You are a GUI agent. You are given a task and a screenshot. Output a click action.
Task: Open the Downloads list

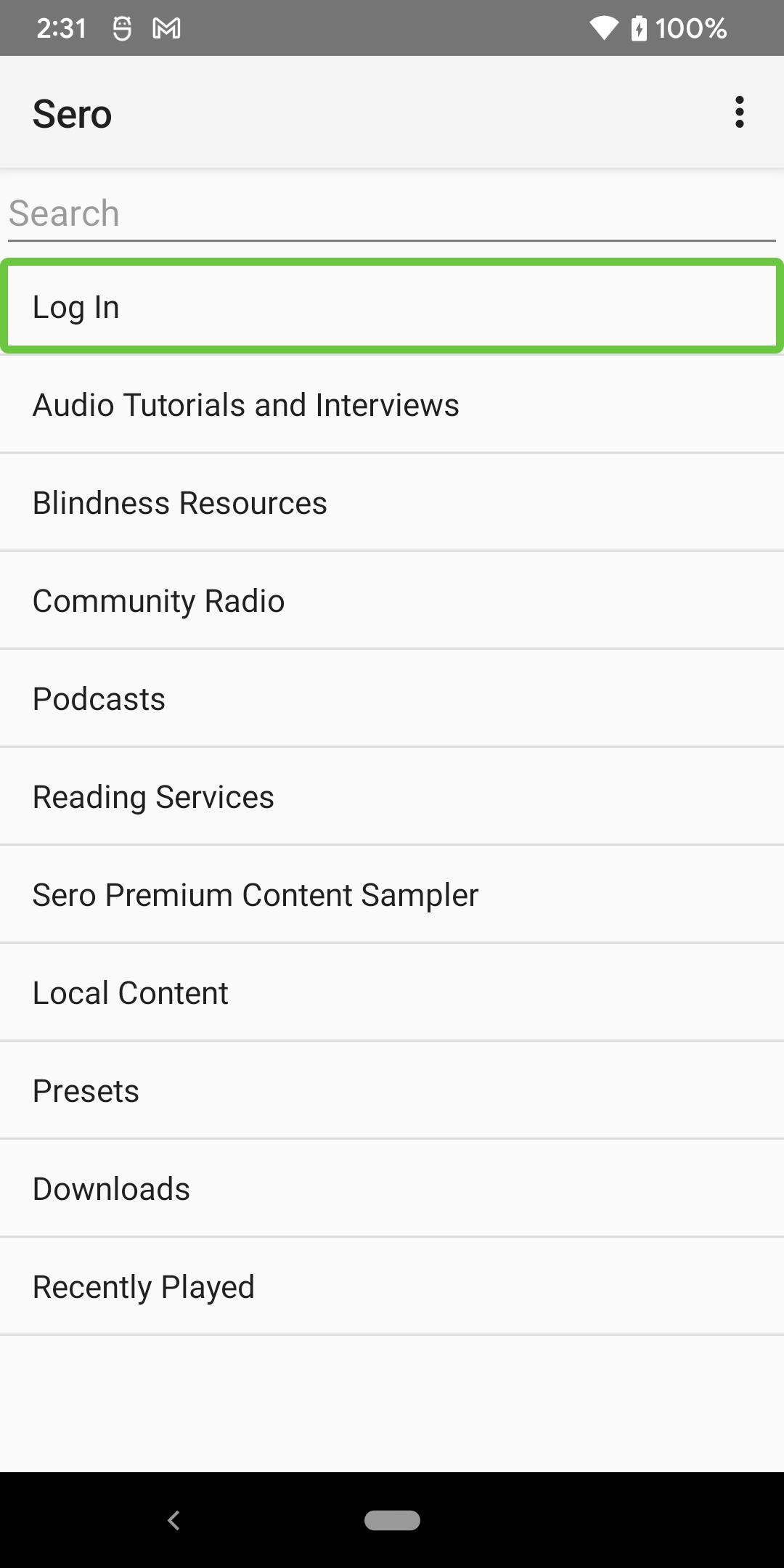[392, 1188]
